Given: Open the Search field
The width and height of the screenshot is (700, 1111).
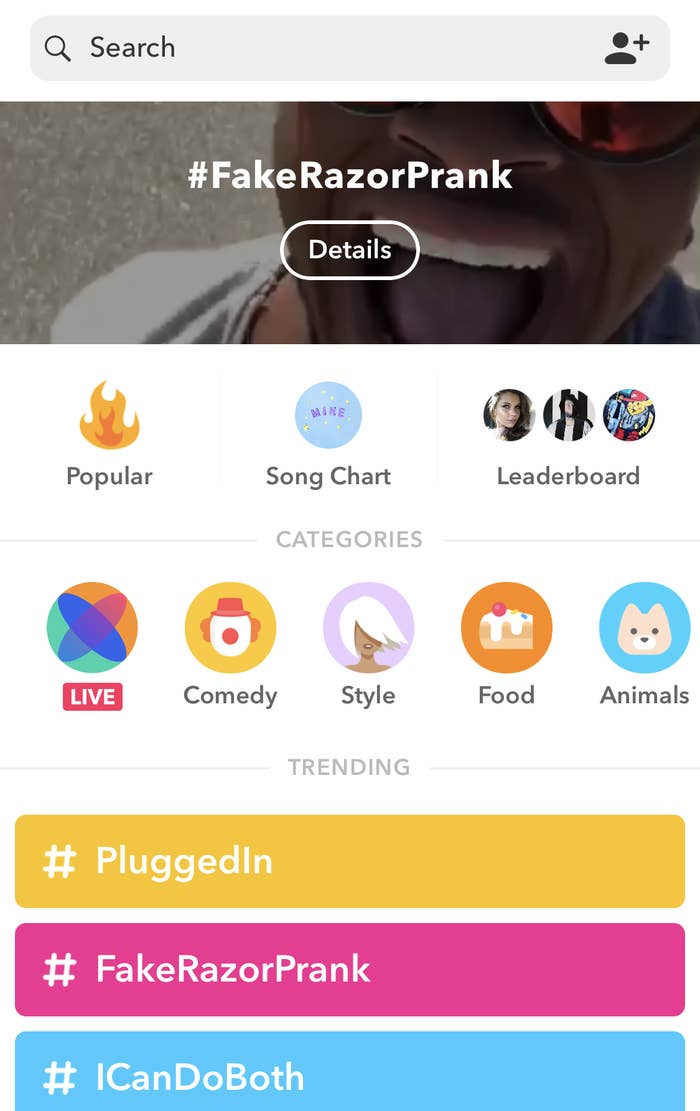Looking at the screenshot, I should pyautogui.click(x=300, y=48).
